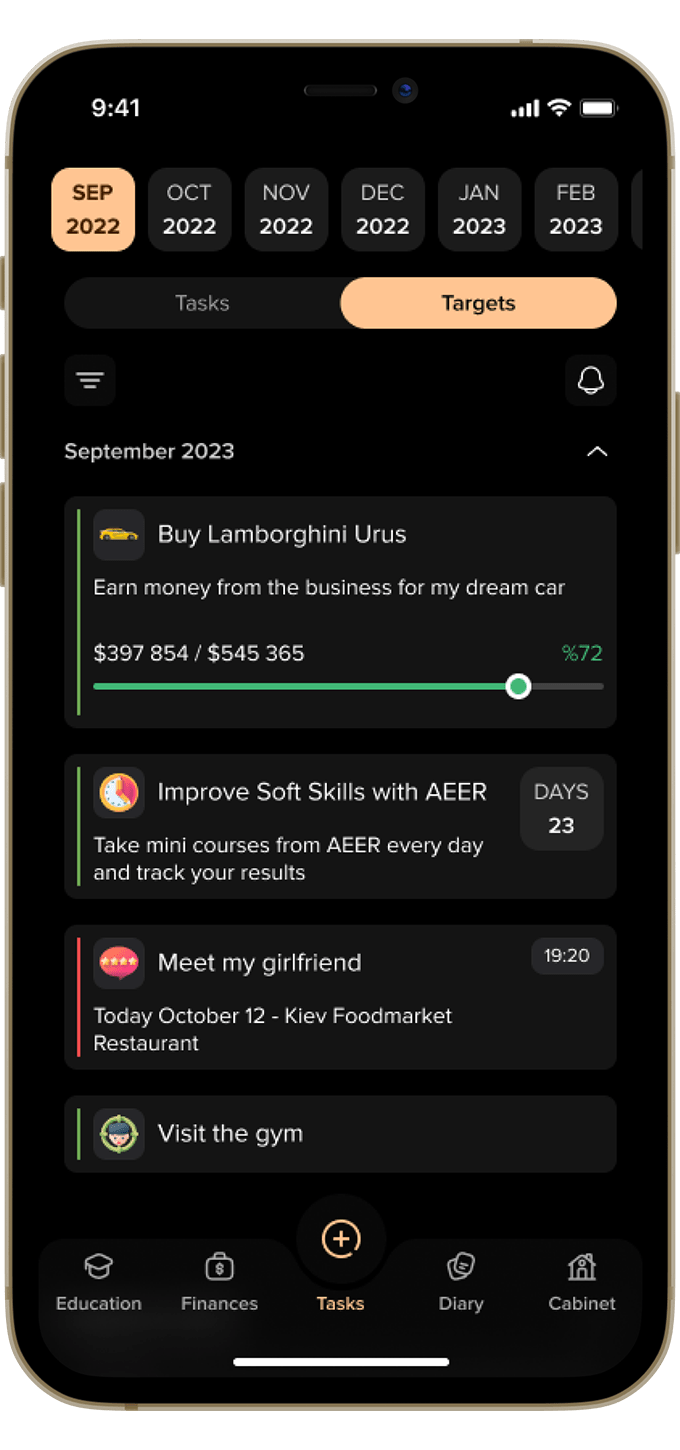Add a new task with plus button

point(340,1239)
